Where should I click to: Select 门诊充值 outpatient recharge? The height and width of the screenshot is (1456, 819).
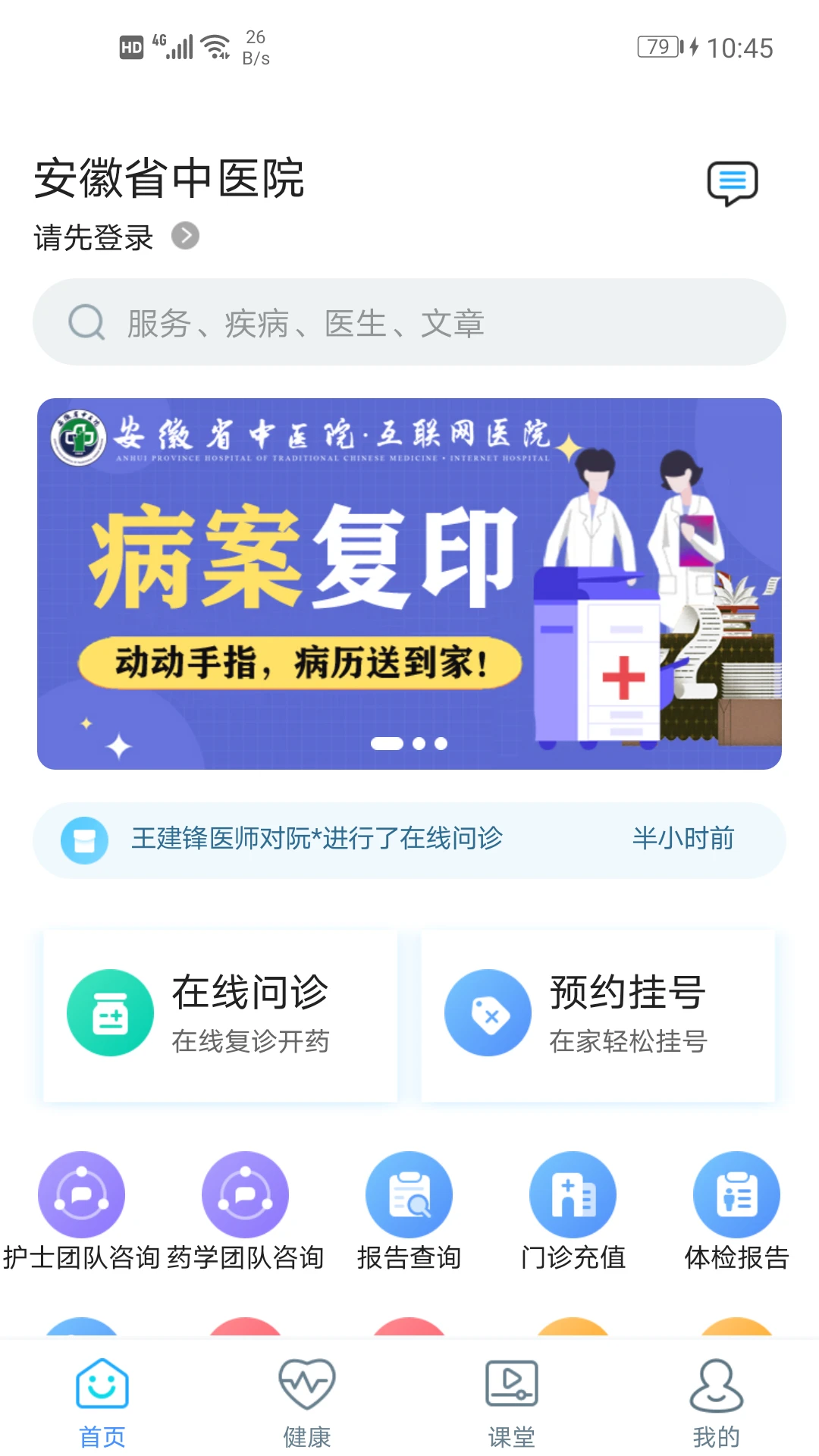click(573, 1193)
